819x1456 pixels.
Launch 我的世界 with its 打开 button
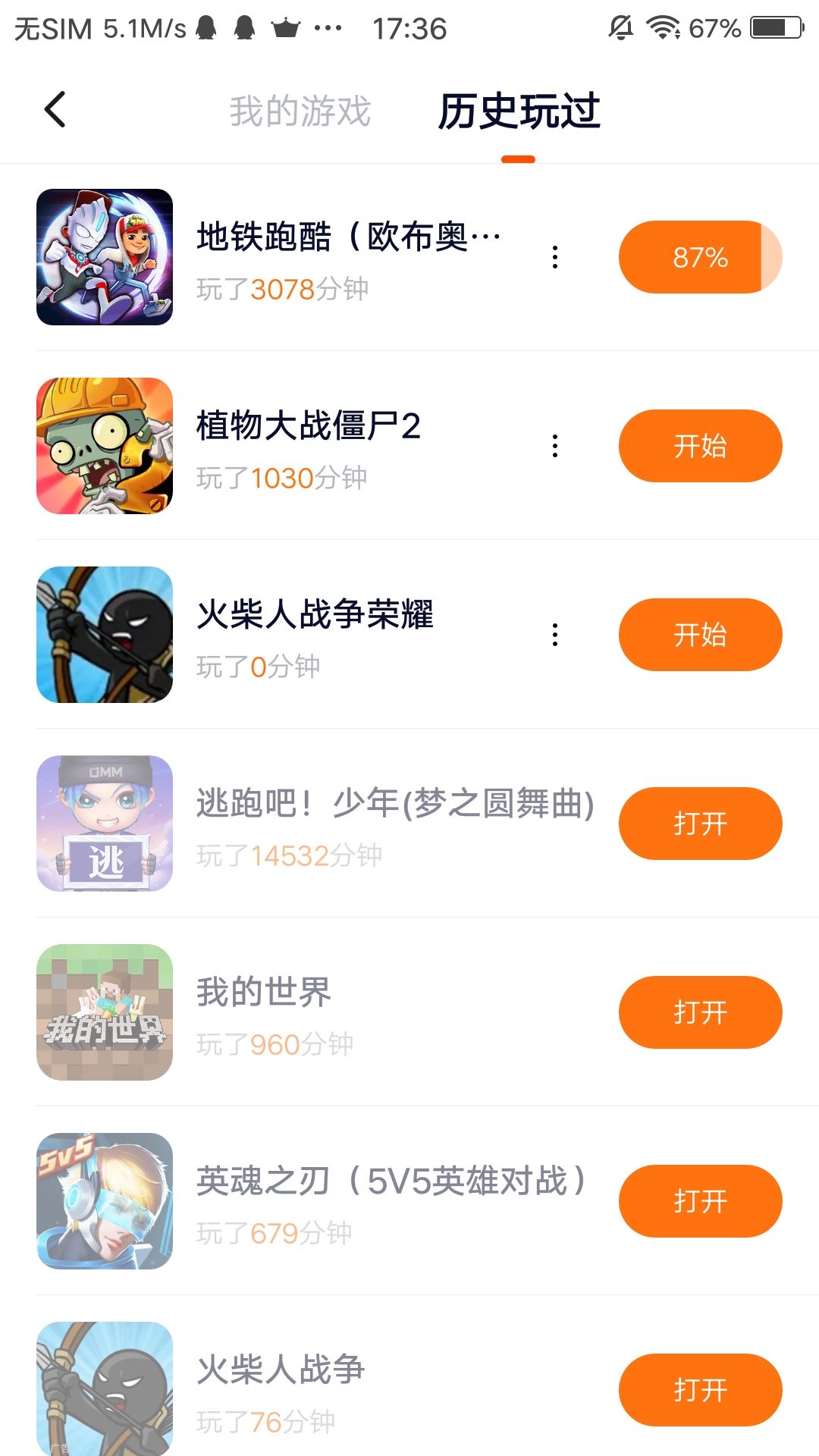coord(700,1012)
